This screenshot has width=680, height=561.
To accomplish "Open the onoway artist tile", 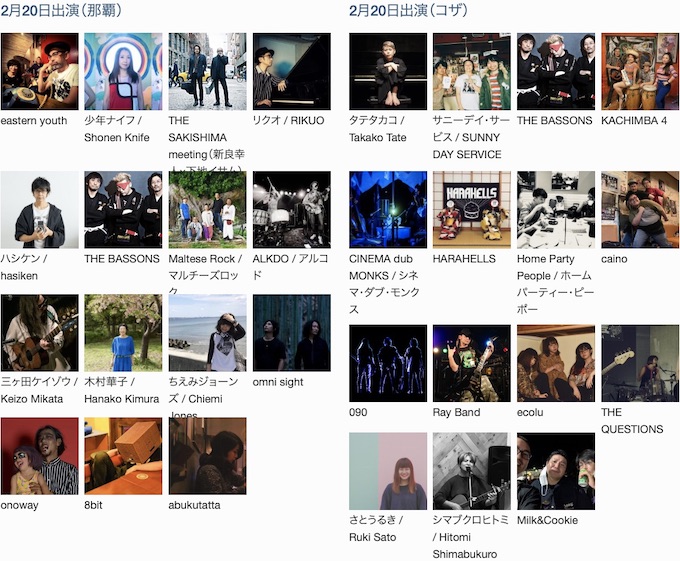I will 40,456.
